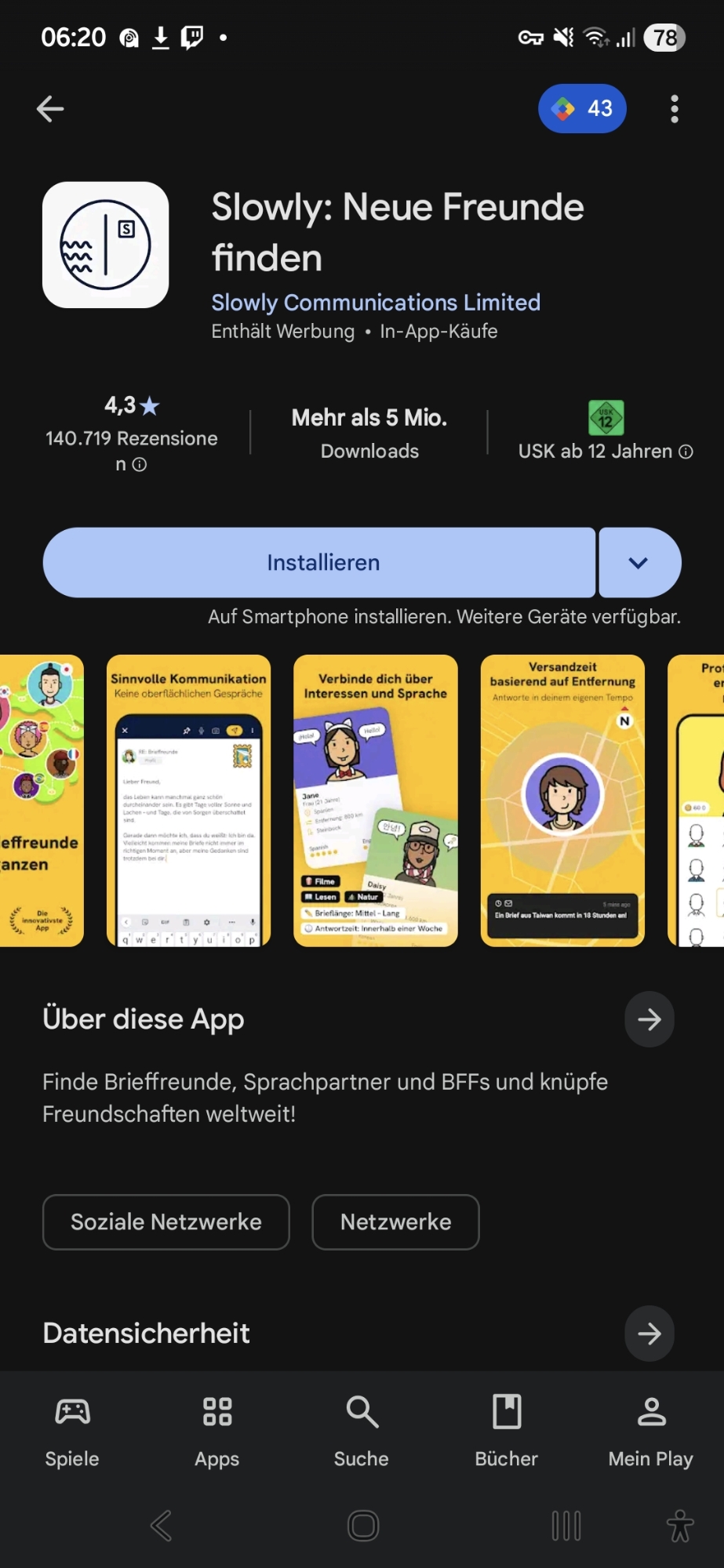Select the Netzwerke chip
Image resolution: width=724 pixels, height=1568 pixels.
pyautogui.click(x=395, y=1221)
